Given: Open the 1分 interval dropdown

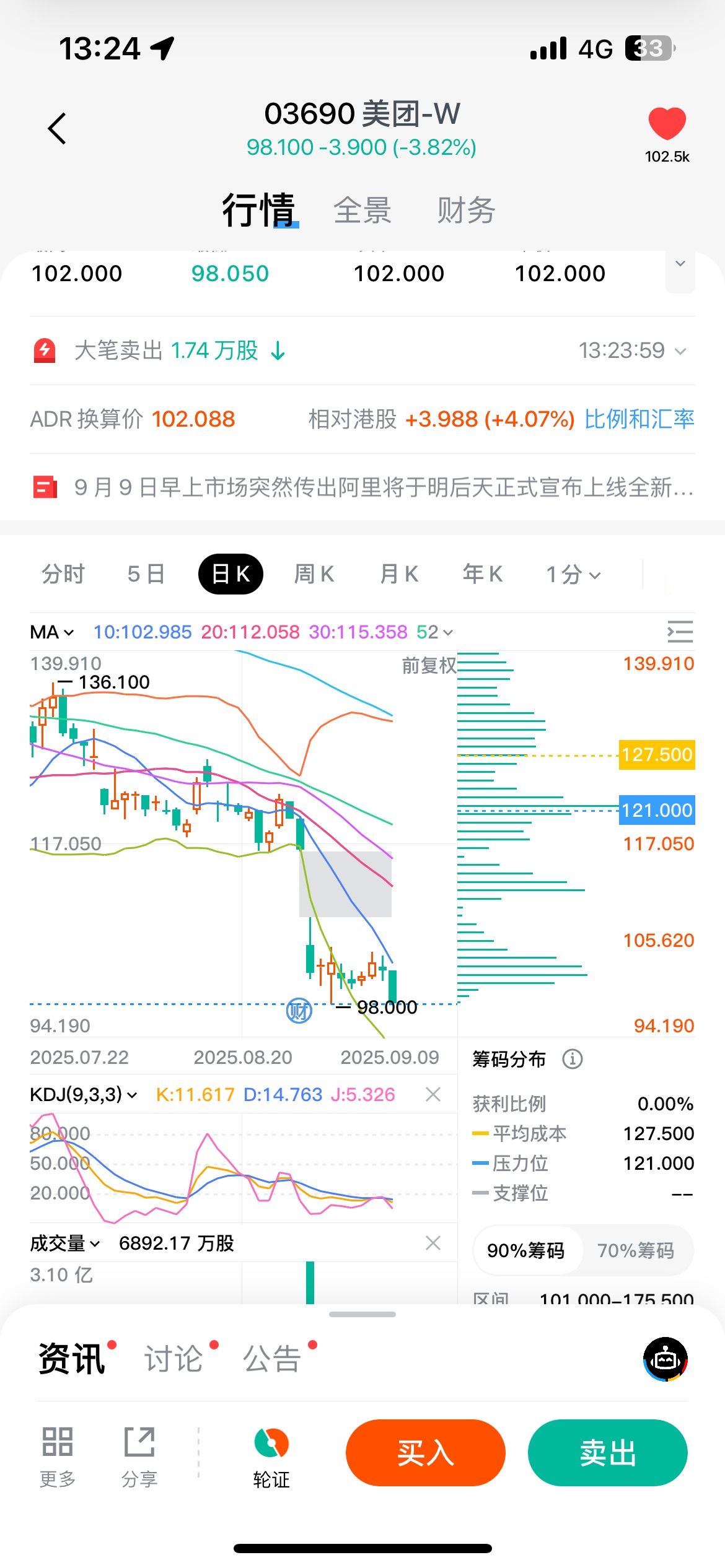Looking at the screenshot, I should [573, 574].
